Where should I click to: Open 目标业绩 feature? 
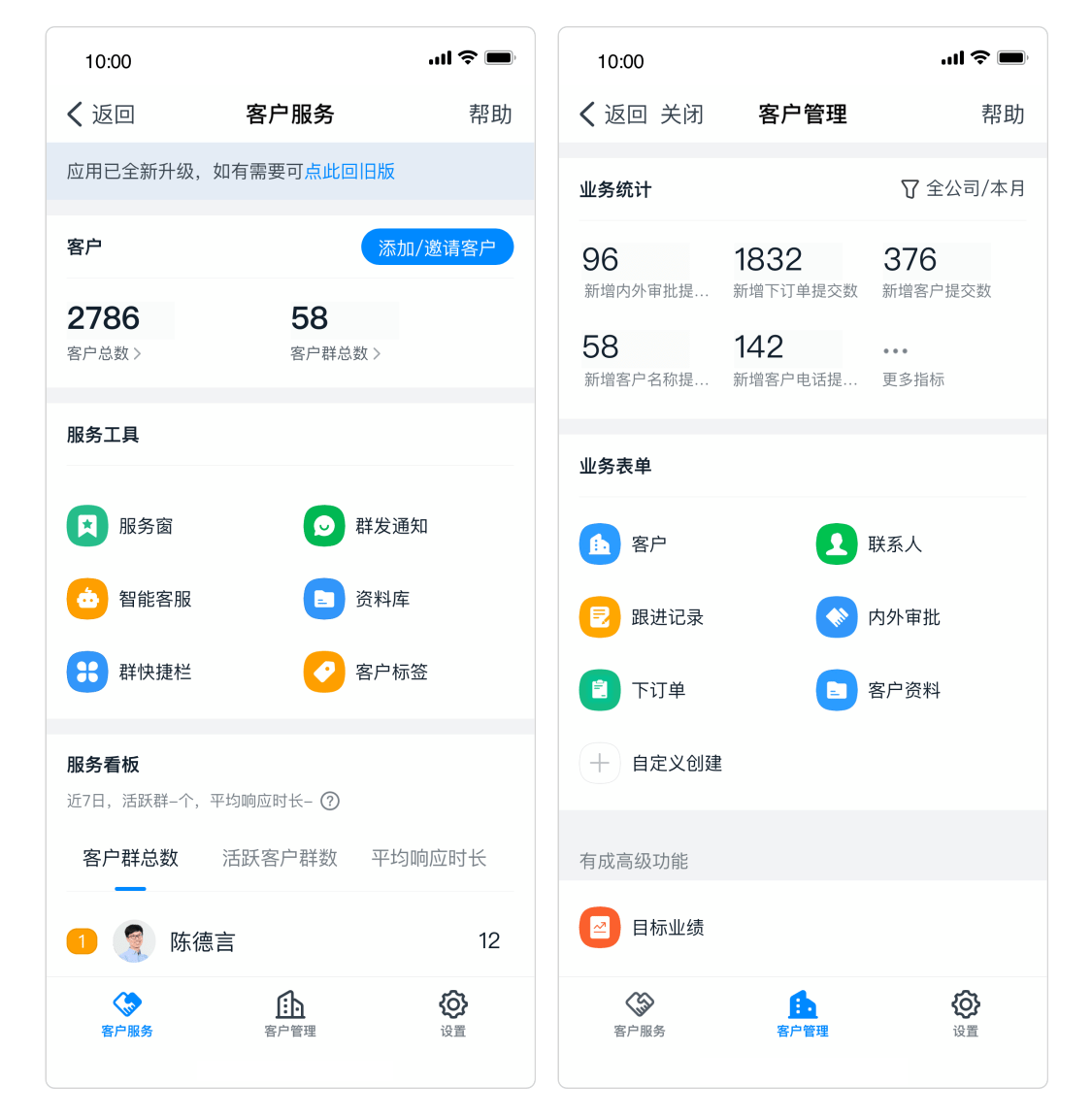click(x=643, y=928)
